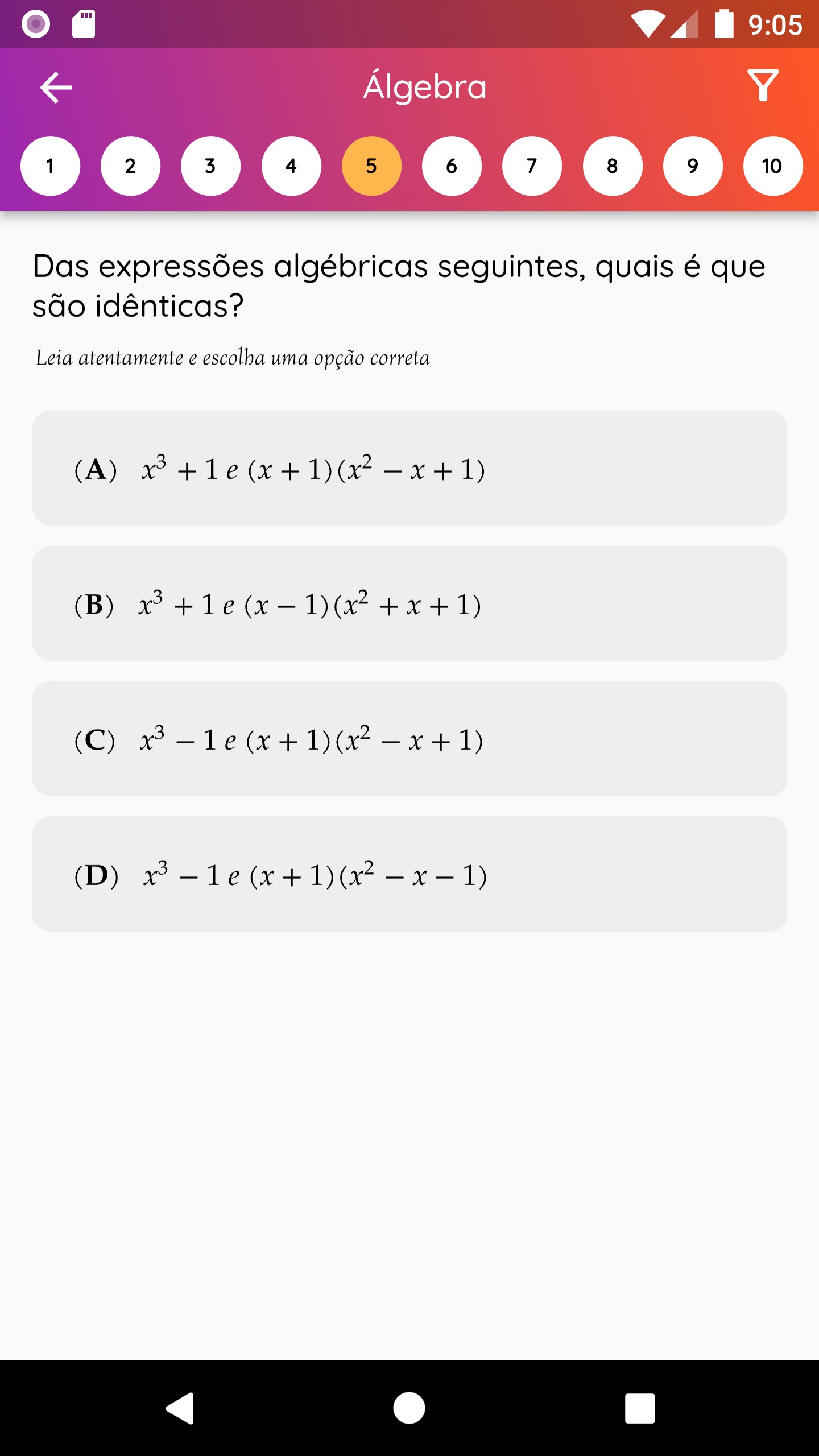The height and width of the screenshot is (1456, 819).
Task: Select answer option (B)
Action: [x=409, y=603]
